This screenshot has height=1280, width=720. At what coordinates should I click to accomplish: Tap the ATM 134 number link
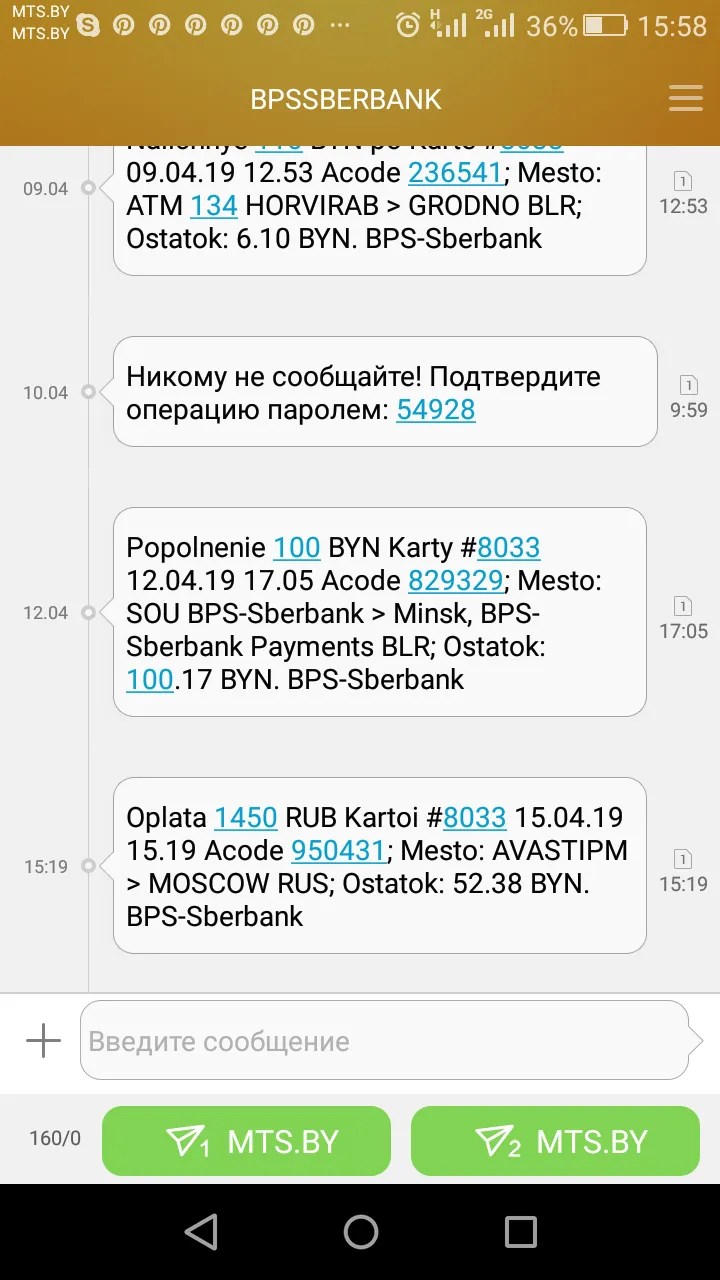(x=214, y=205)
